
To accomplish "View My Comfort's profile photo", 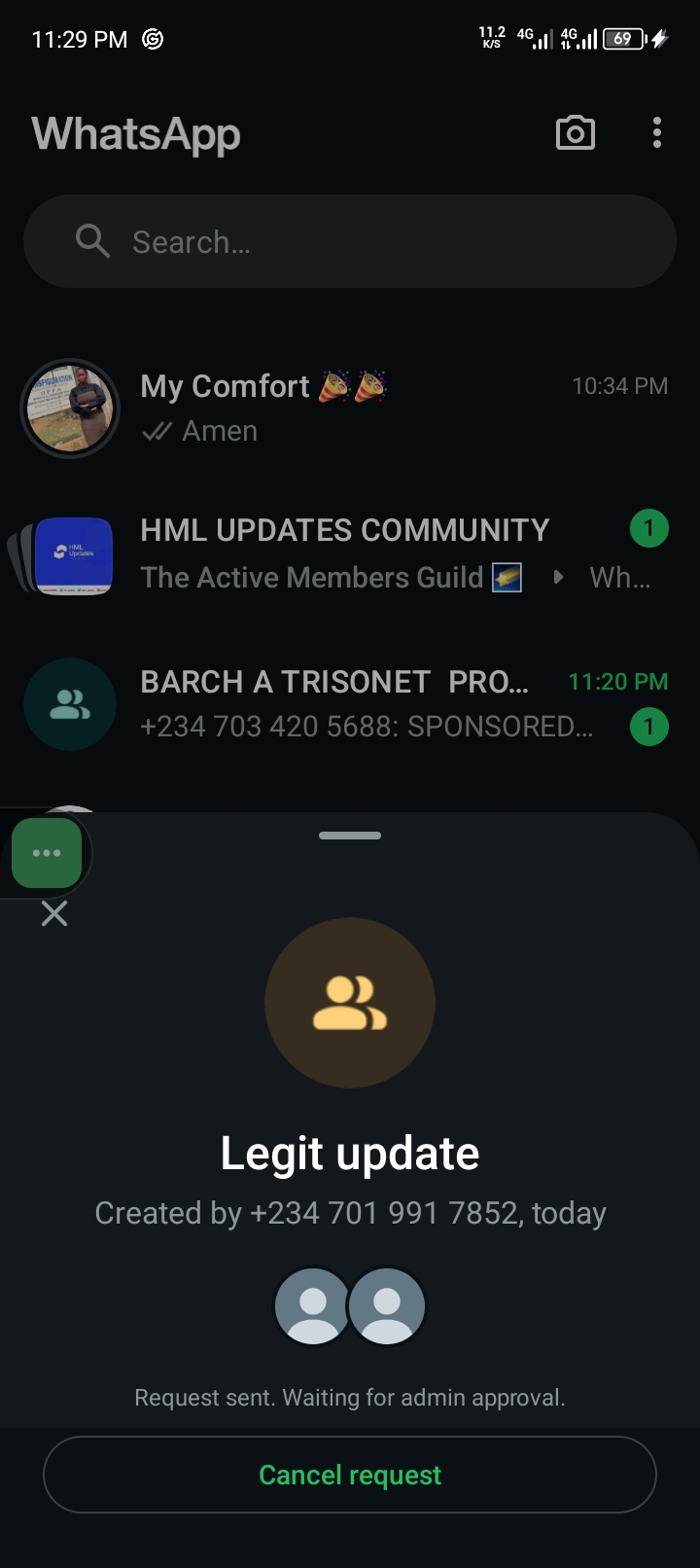I will coord(70,409).
